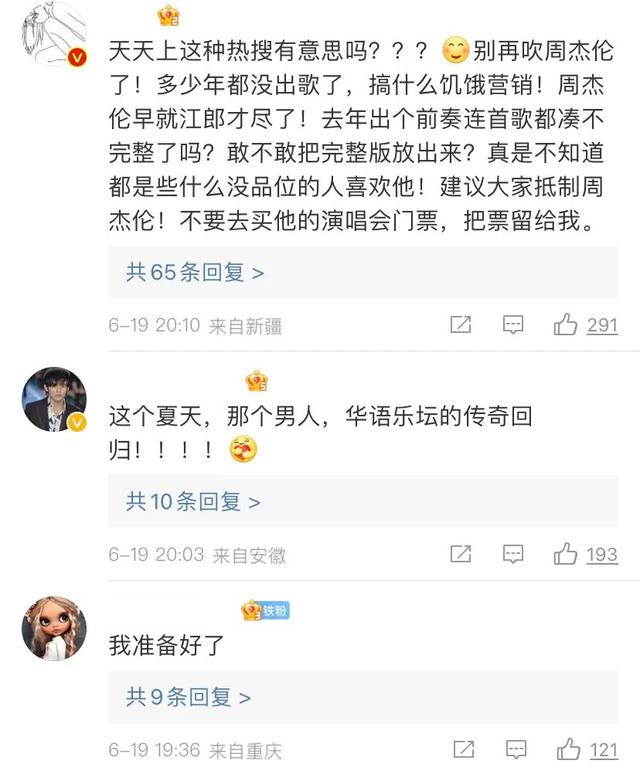Expand the 共65条回复 replies

point(195,272)
